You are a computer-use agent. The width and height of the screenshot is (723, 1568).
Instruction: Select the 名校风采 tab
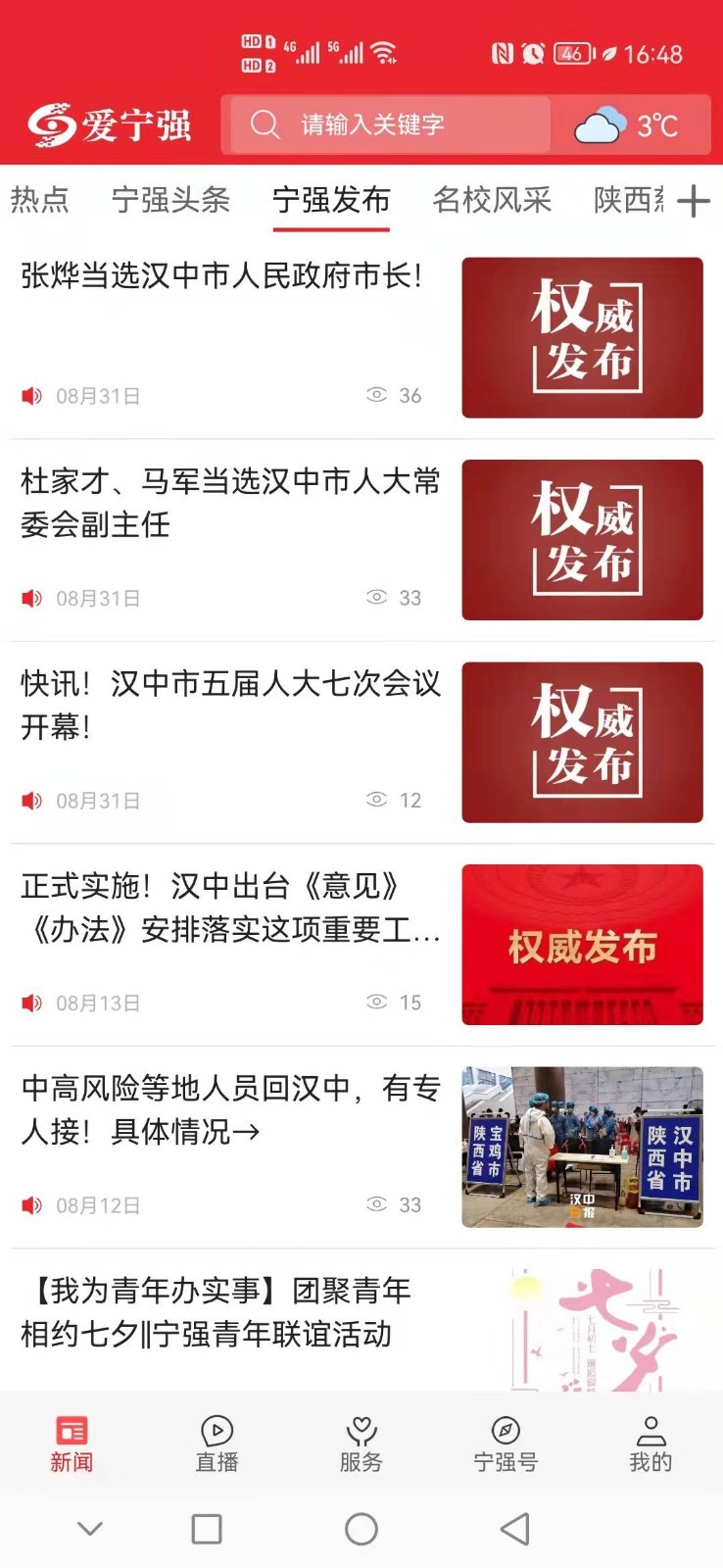492,200
